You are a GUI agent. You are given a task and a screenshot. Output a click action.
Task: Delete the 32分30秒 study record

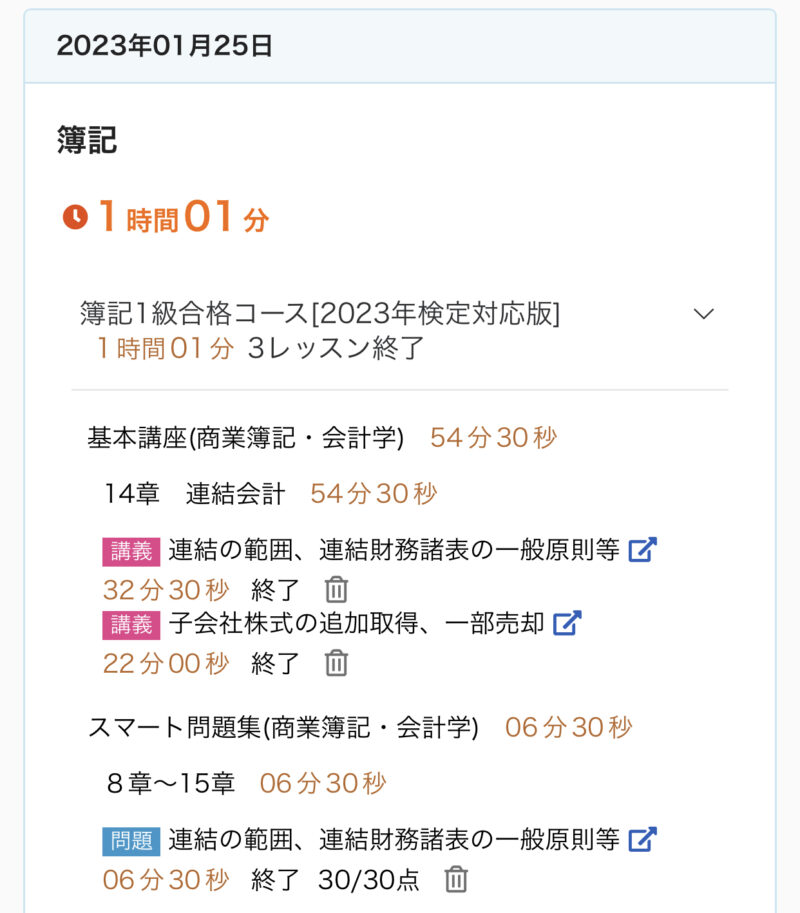tap(337, 590)
